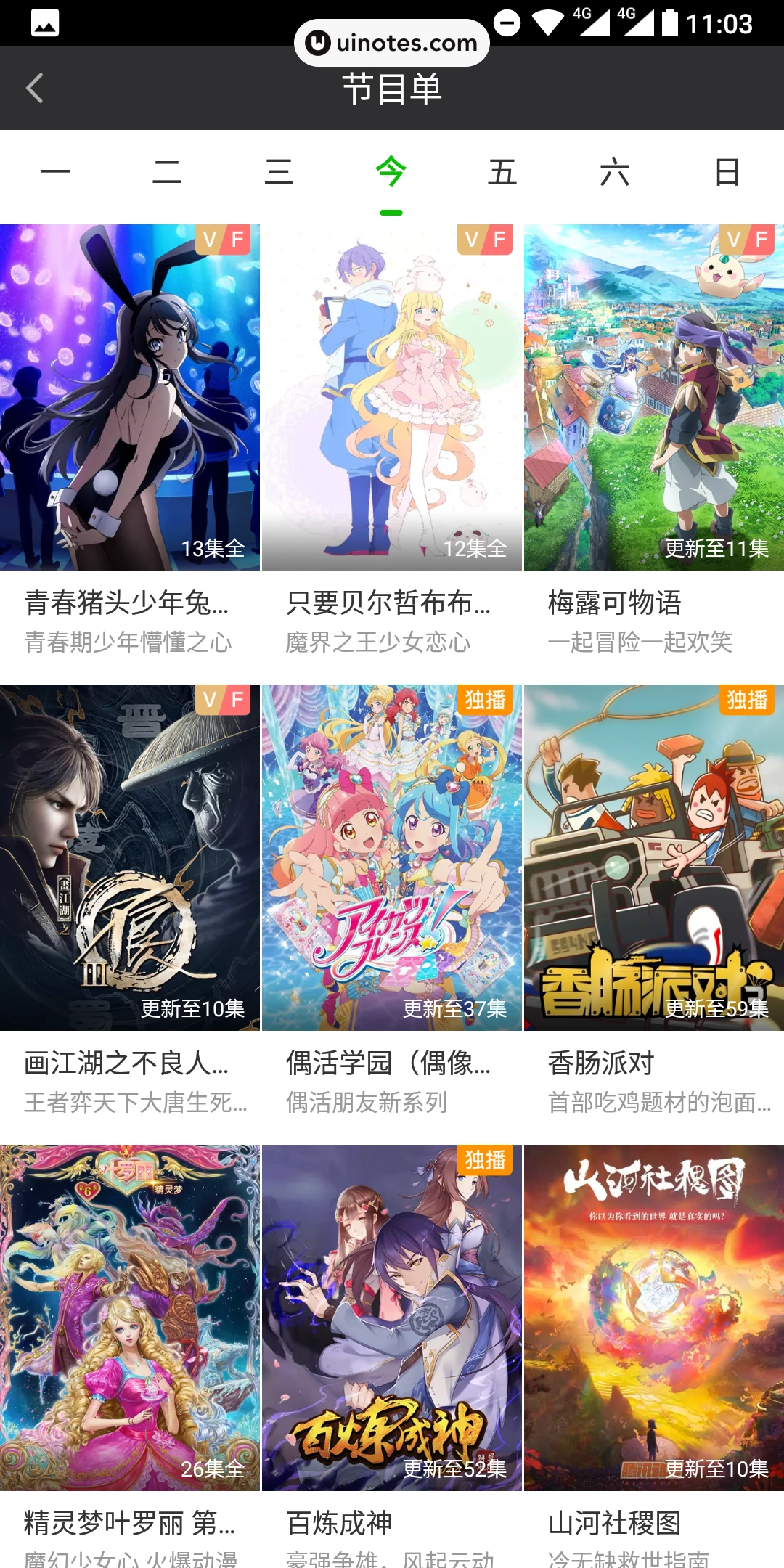Open the uinotes.com banner
This screenshot has height=1568, width=784.
(392, 41)
